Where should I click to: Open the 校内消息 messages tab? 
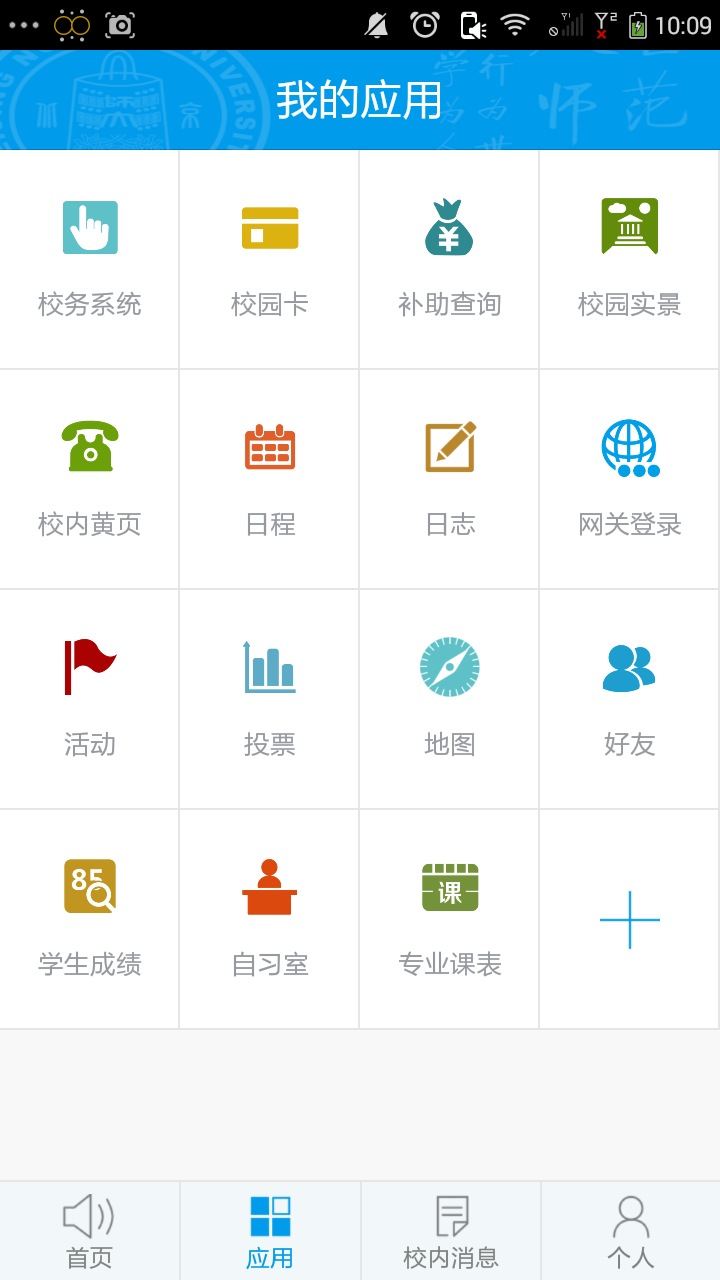tap(449, 1230)
